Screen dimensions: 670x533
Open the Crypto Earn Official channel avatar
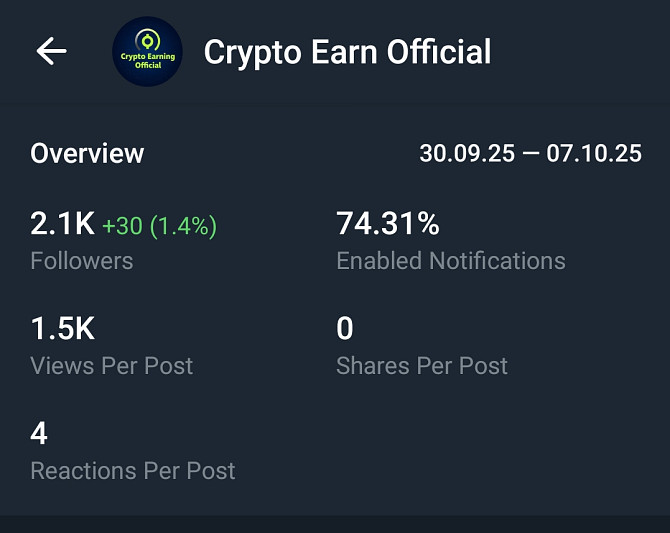pyautogui.click(x=147, y=51)
